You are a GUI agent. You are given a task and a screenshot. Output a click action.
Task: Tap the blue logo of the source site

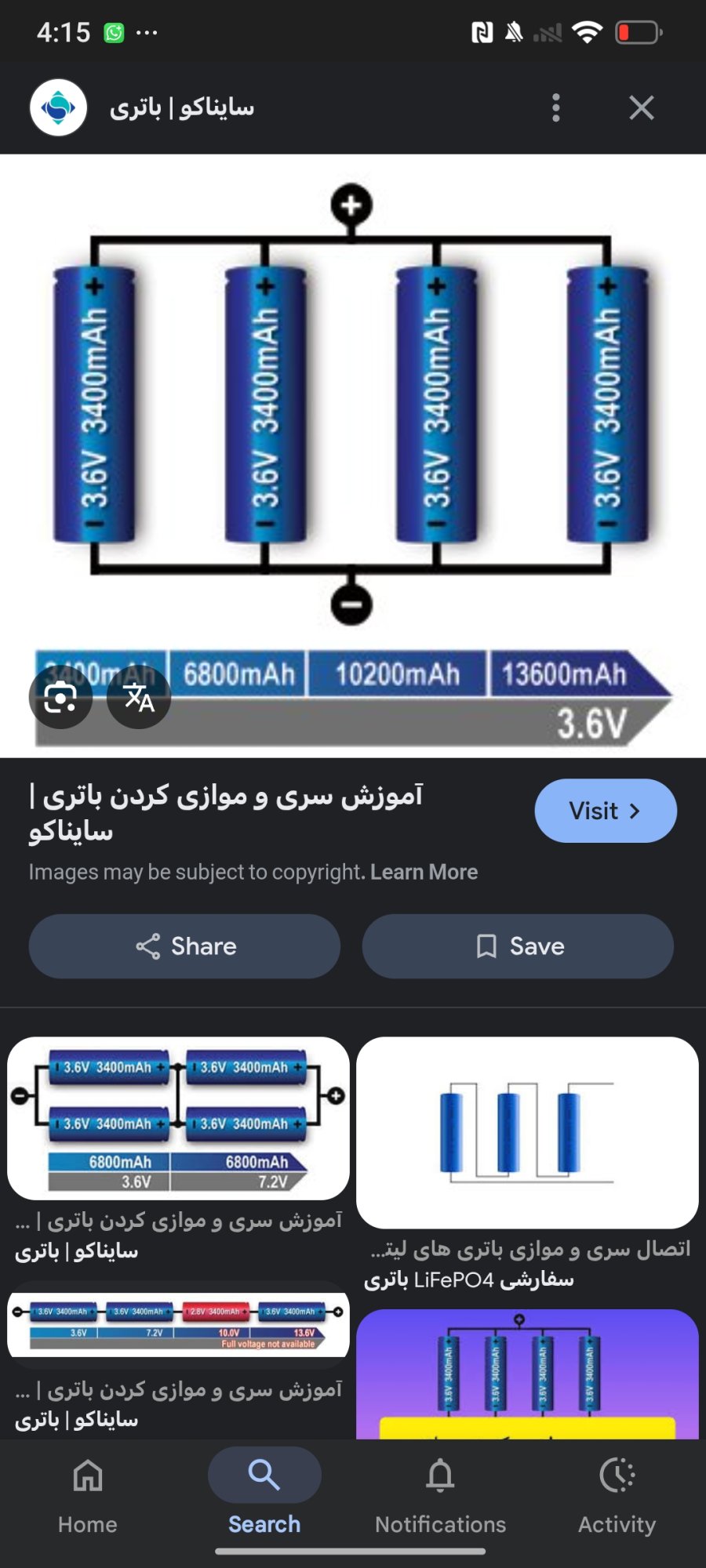58,107
